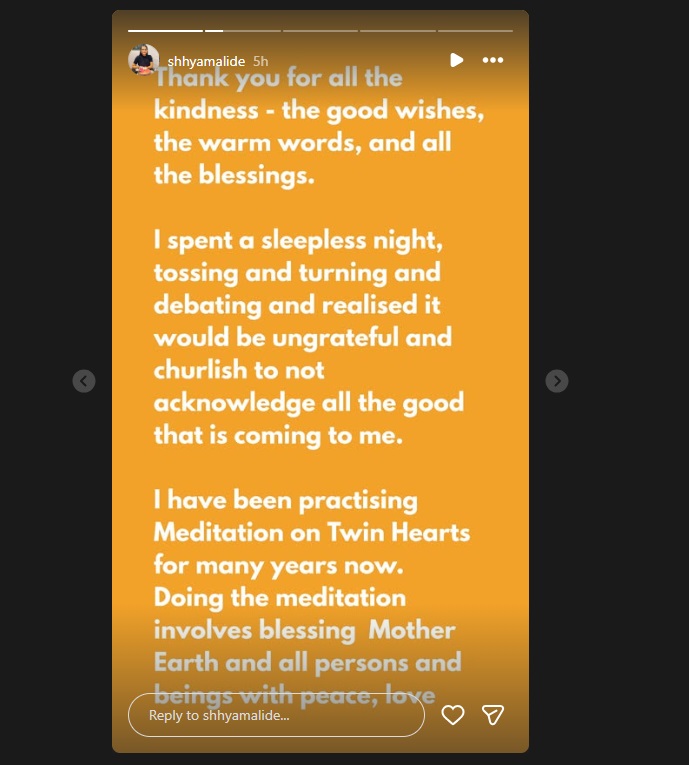Resume story playback

click(456, 60)
